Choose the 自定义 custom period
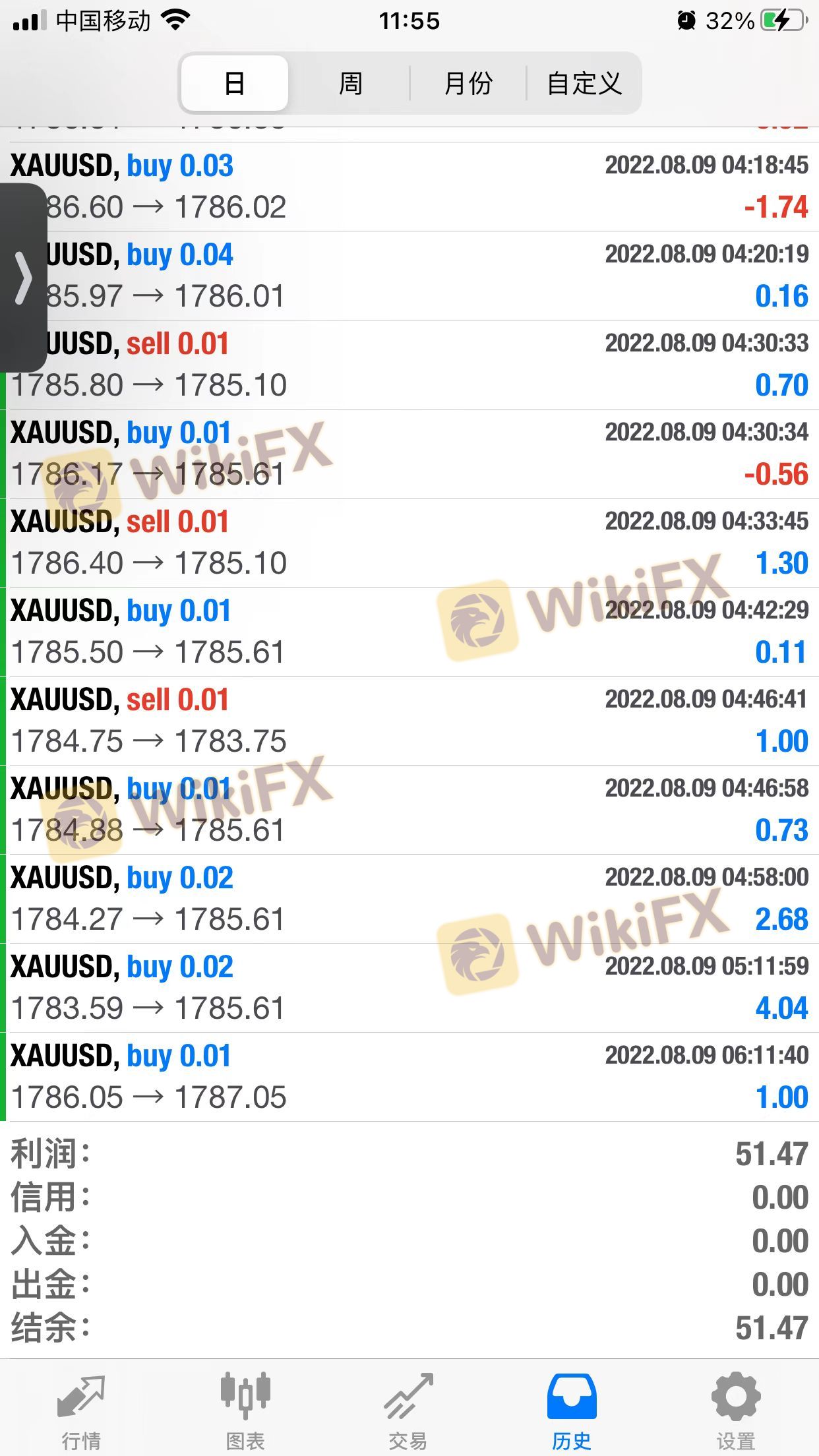819x1456 pixels. (584, 84)
